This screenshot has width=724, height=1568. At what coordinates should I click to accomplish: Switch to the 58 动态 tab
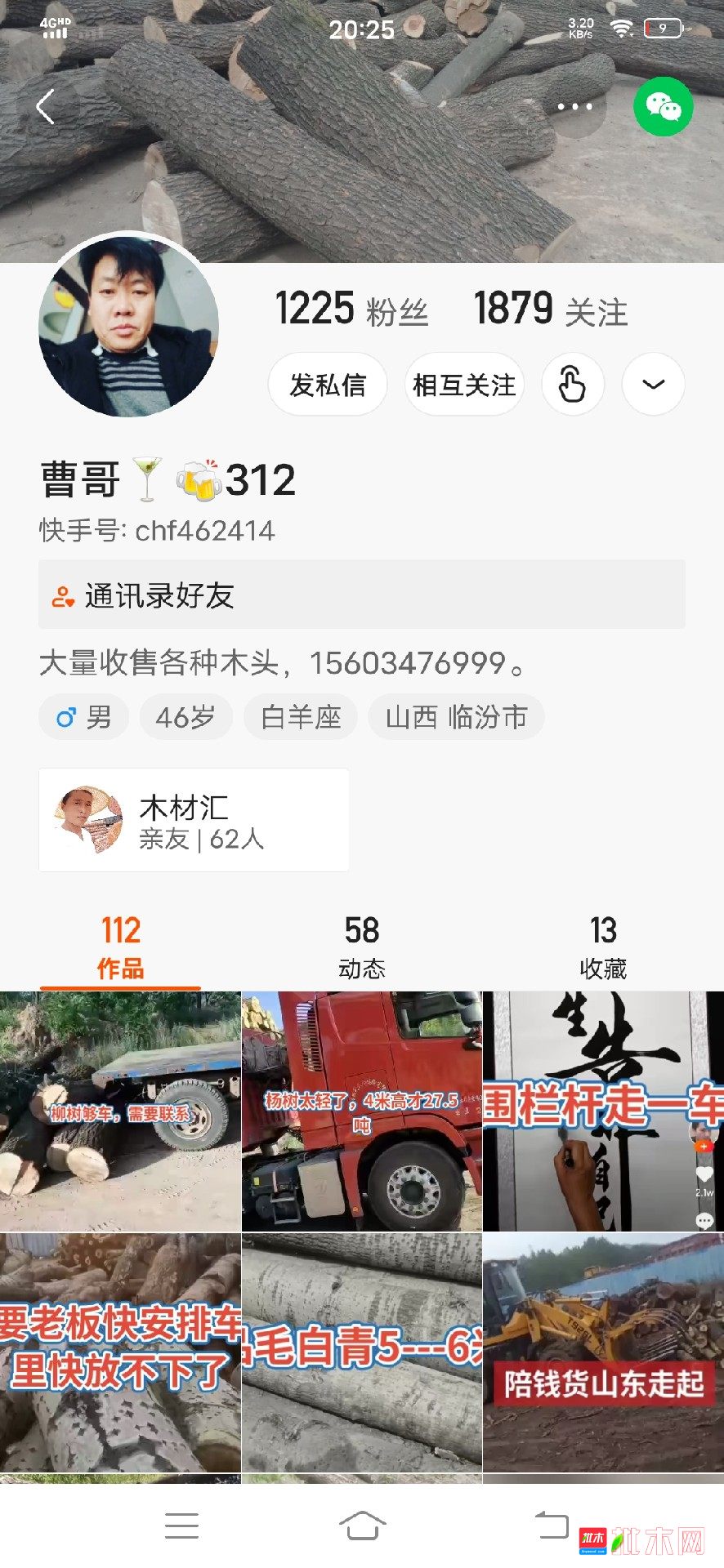(x=361, y=947)
